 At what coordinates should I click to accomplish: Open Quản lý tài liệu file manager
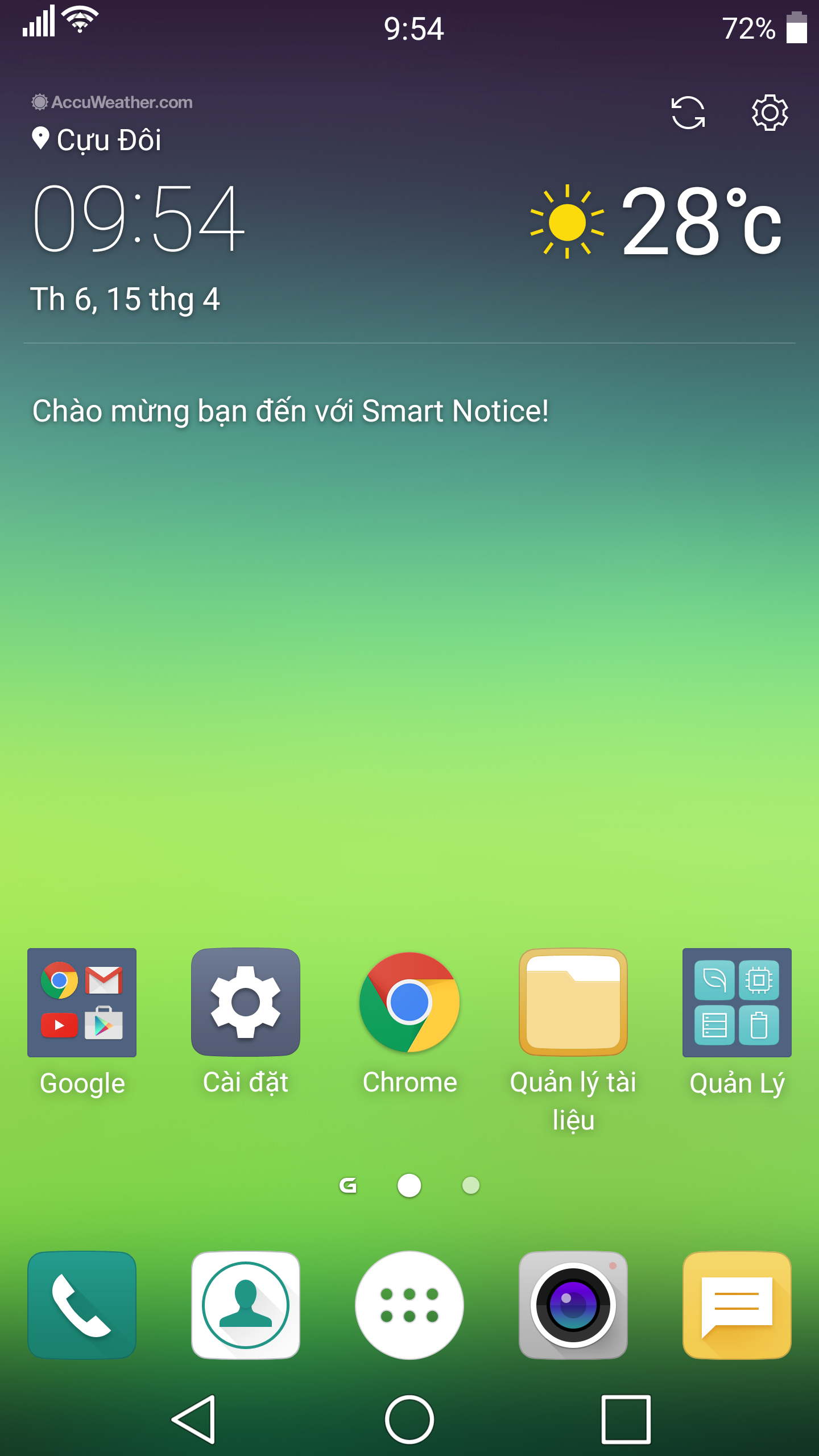[573, 1002]
